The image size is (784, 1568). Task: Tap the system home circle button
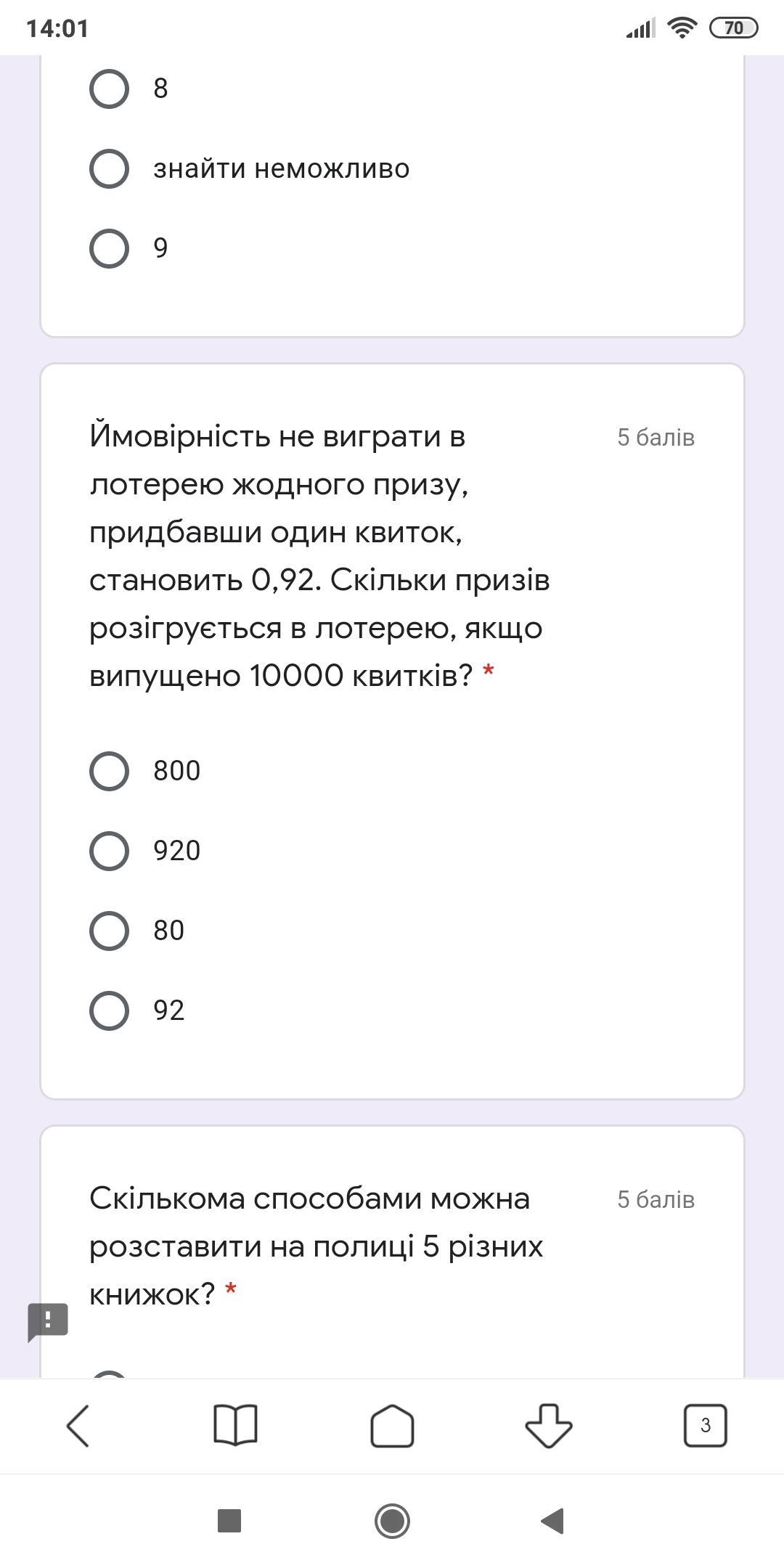pos(392,1521)
